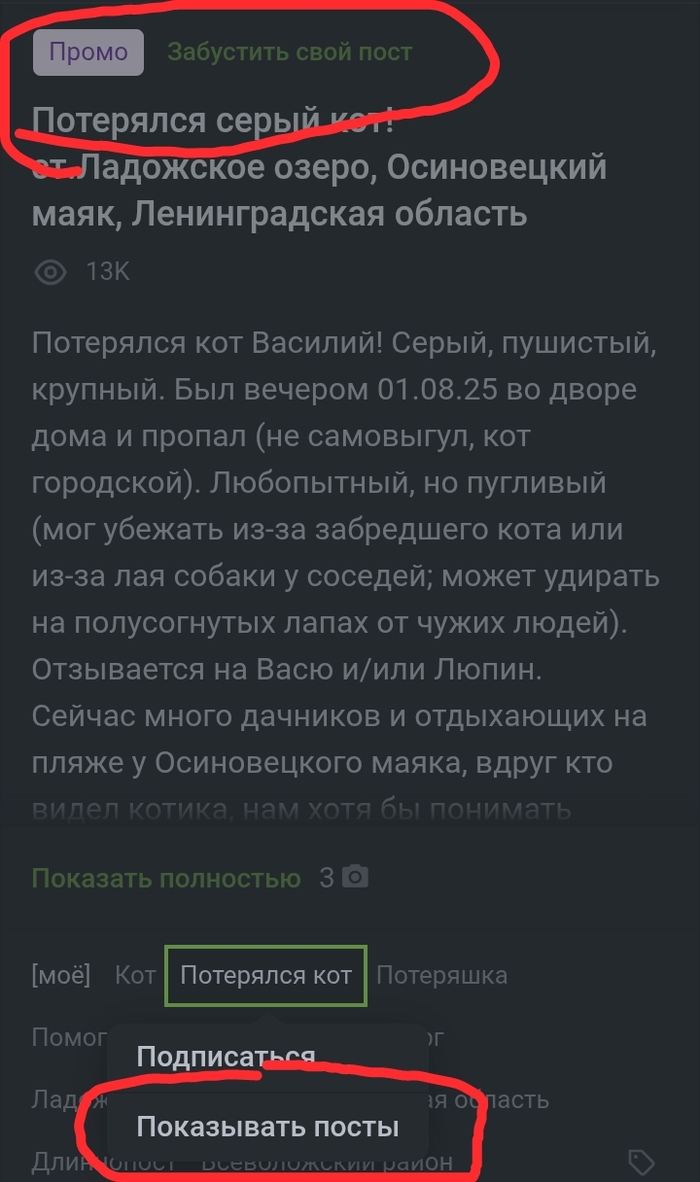Open the Забустить свой пост link
This screenshot has width=700, height=1182.
pyautogui.click(x=289, y=52)
